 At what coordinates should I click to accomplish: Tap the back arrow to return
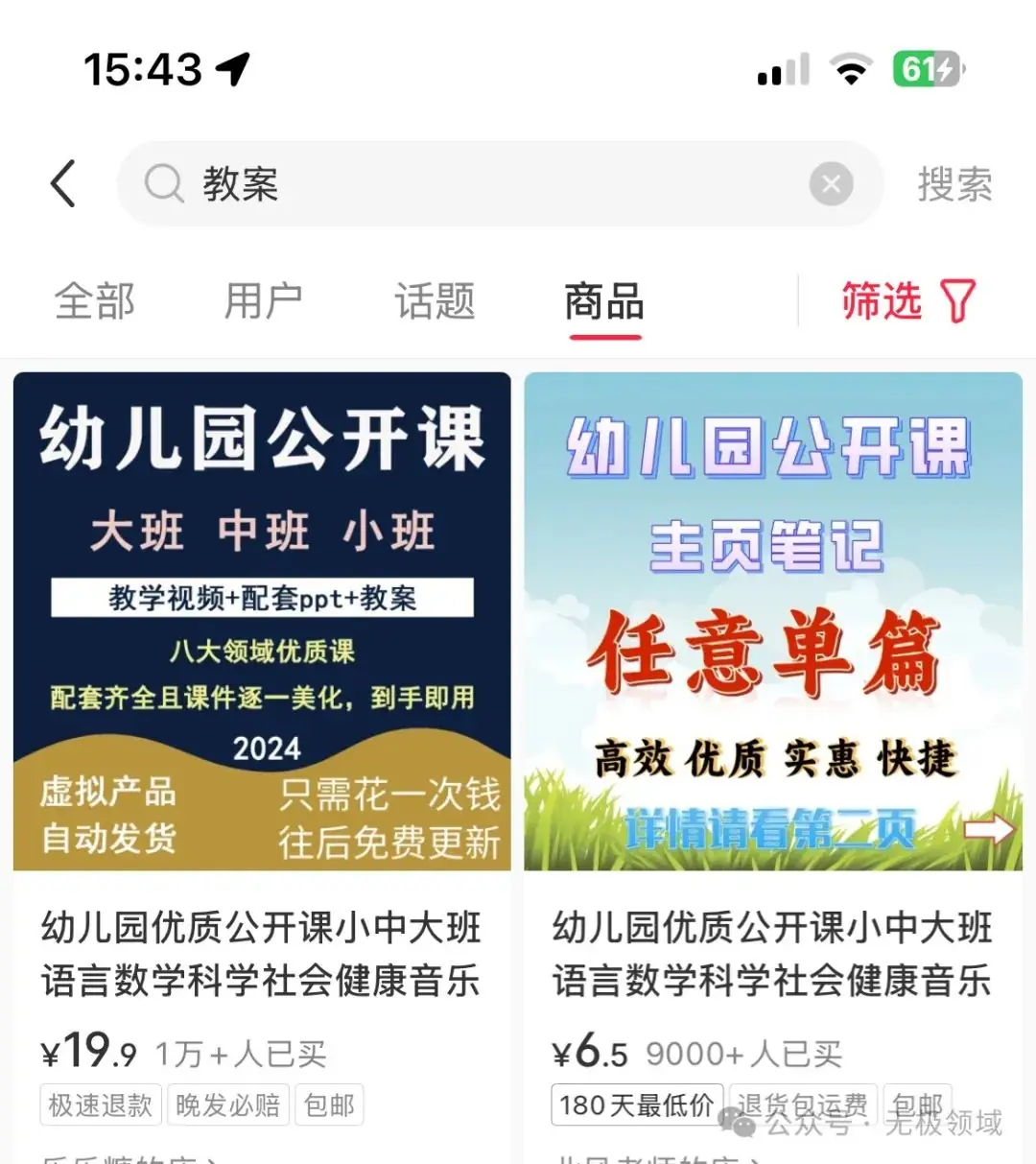[63, 183]
